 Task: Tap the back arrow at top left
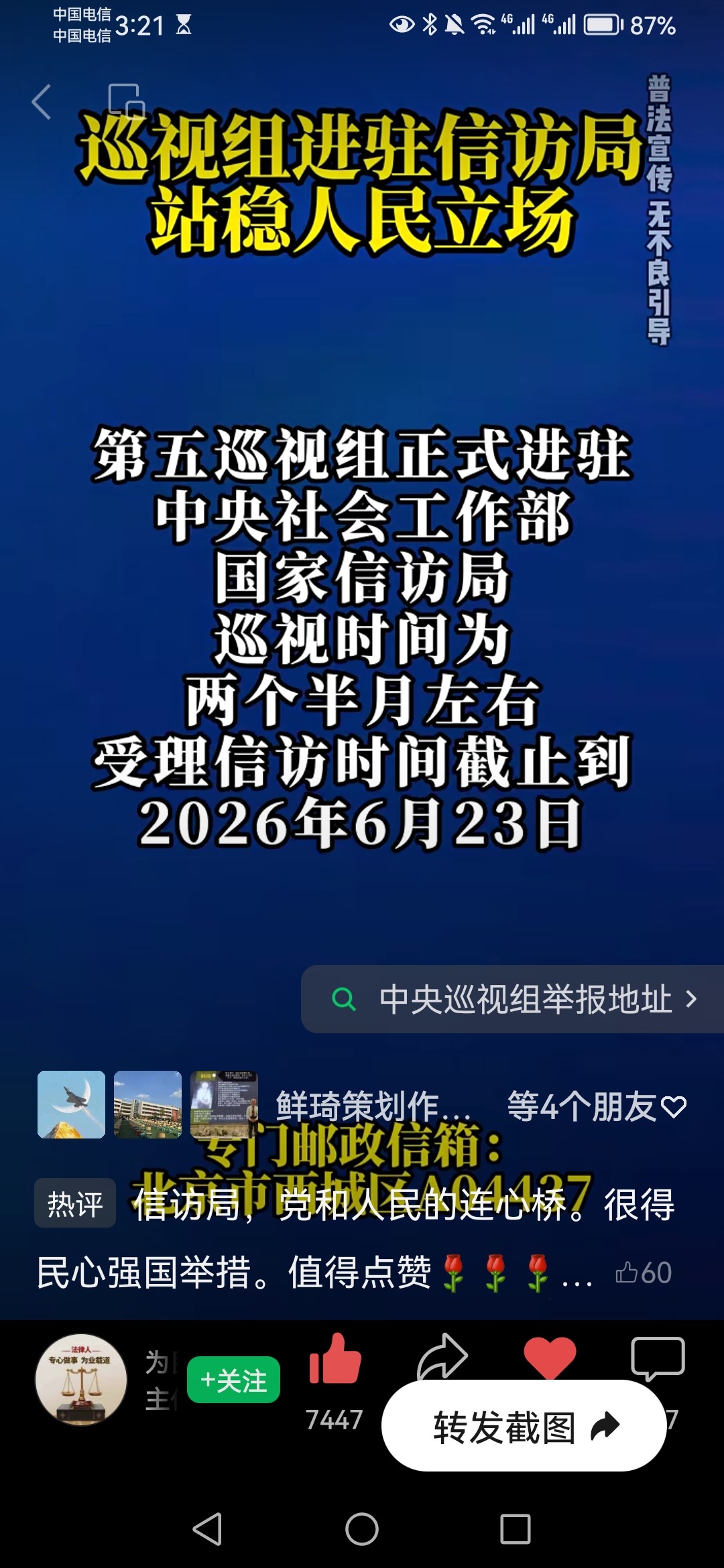click(42, 102)
